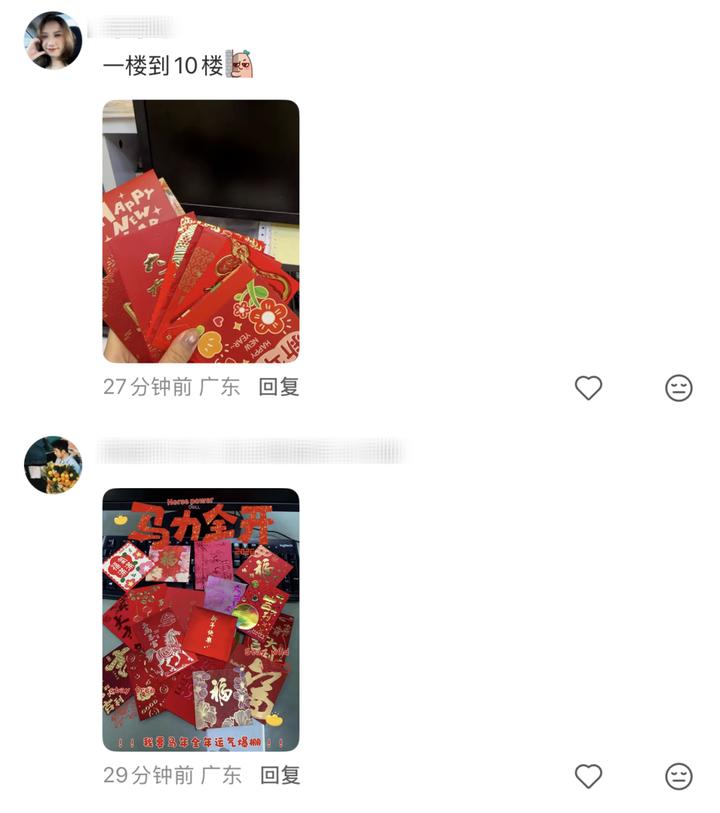Open the 马力全开 red envelope collage image
This screenshot has width=720, height=813.
click(x=201, y=619)
